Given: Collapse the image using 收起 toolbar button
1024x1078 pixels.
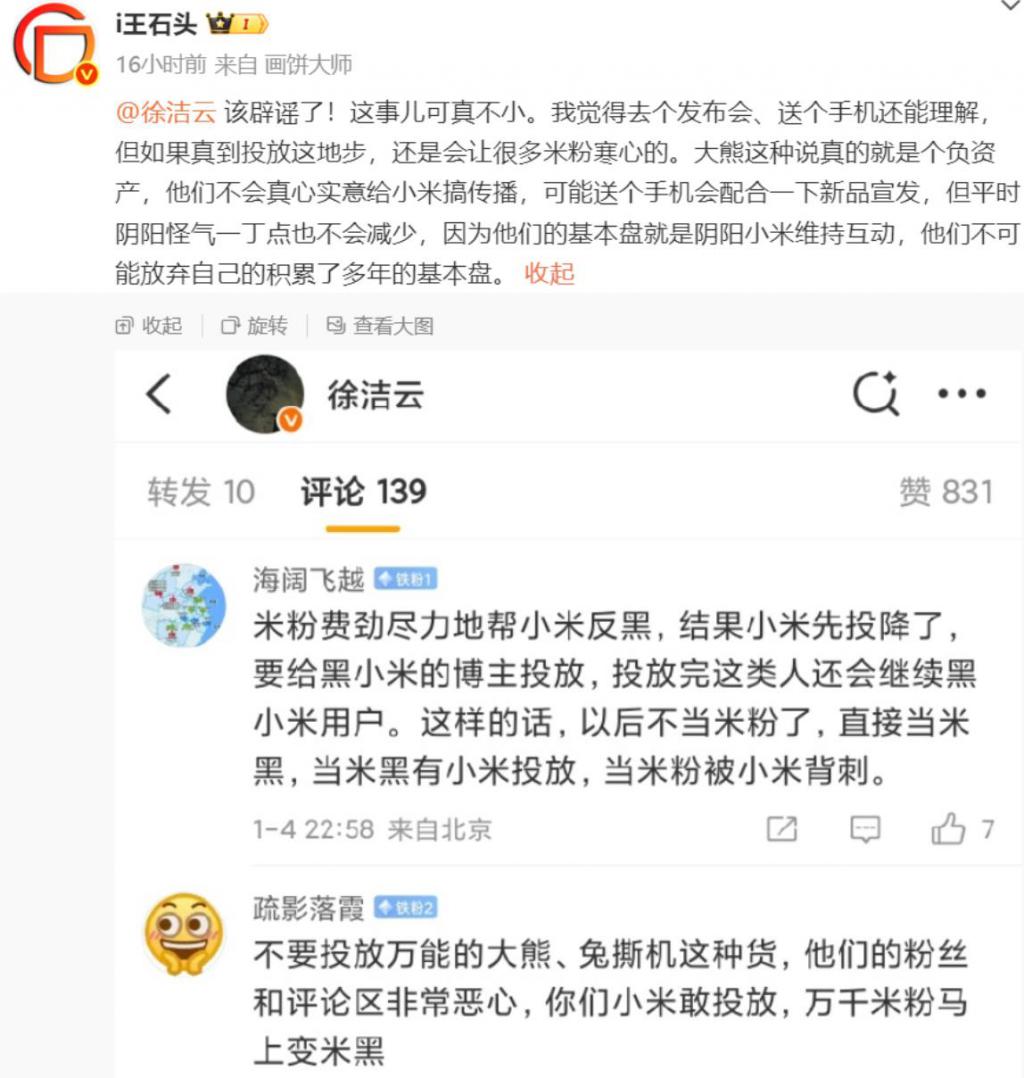Looking at the screenshot, I should [x=150, y=326].
